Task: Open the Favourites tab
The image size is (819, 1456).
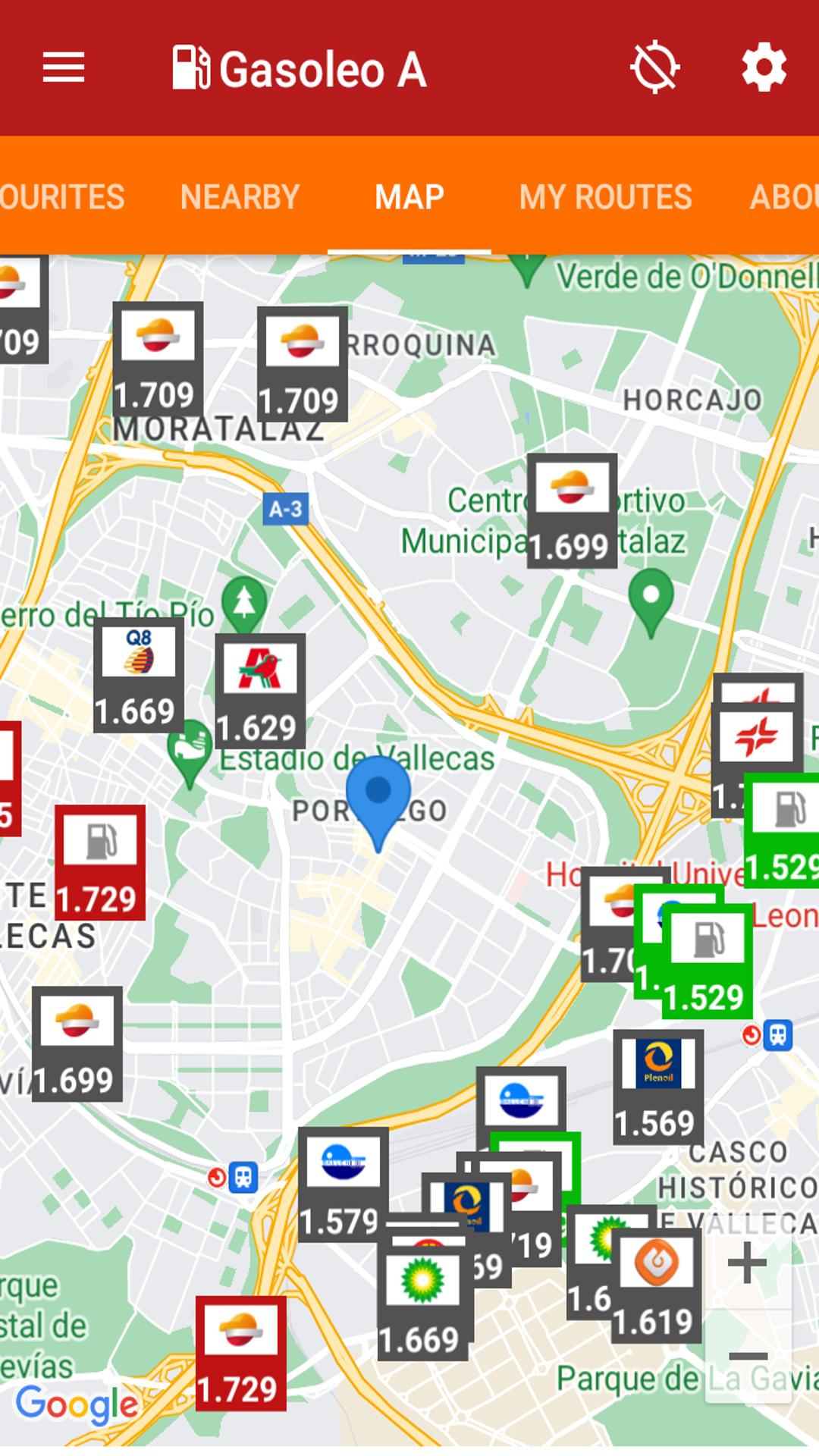Action: [62, 197]
